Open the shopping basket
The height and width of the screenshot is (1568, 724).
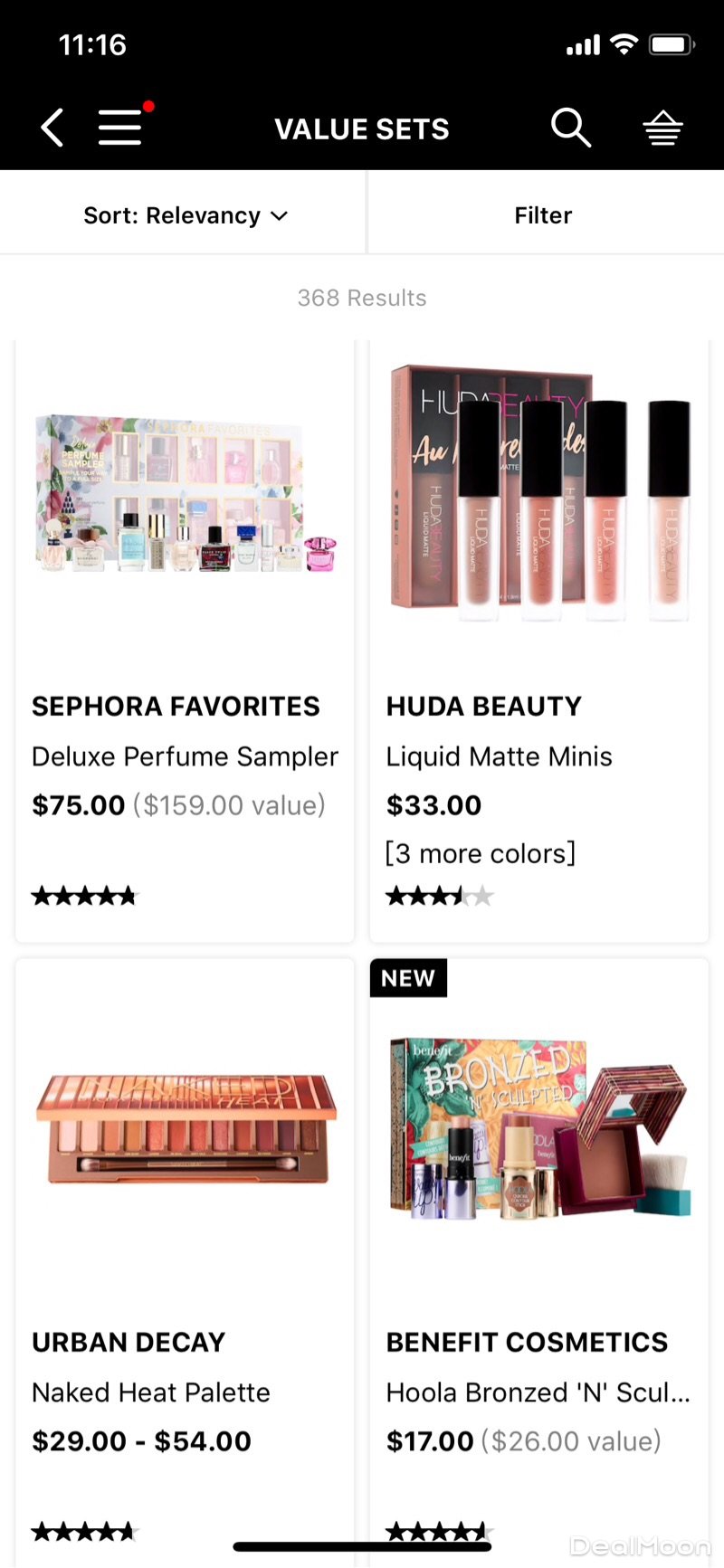(x=662, y=128)
